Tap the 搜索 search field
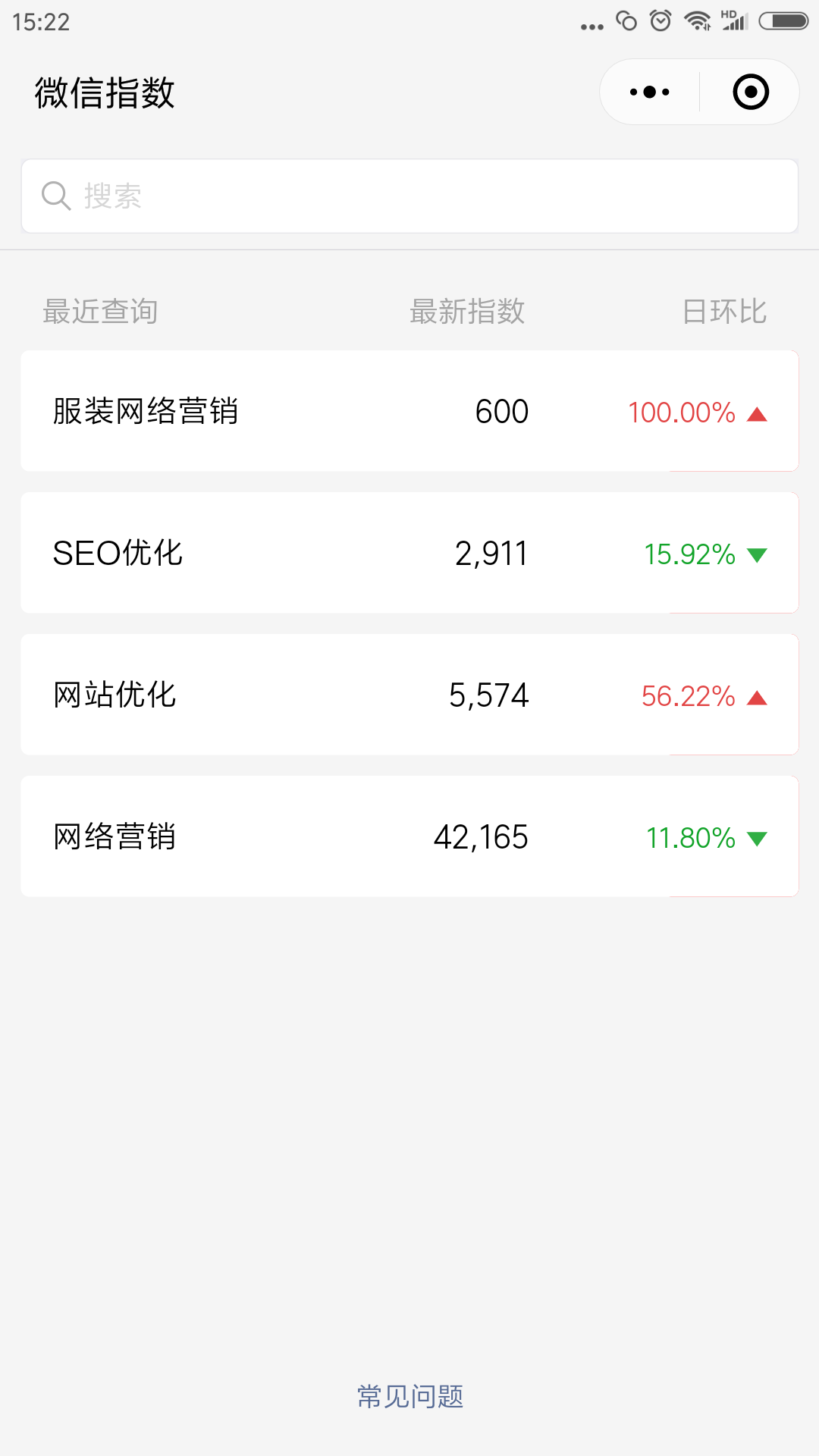 (x=409, y=196)
